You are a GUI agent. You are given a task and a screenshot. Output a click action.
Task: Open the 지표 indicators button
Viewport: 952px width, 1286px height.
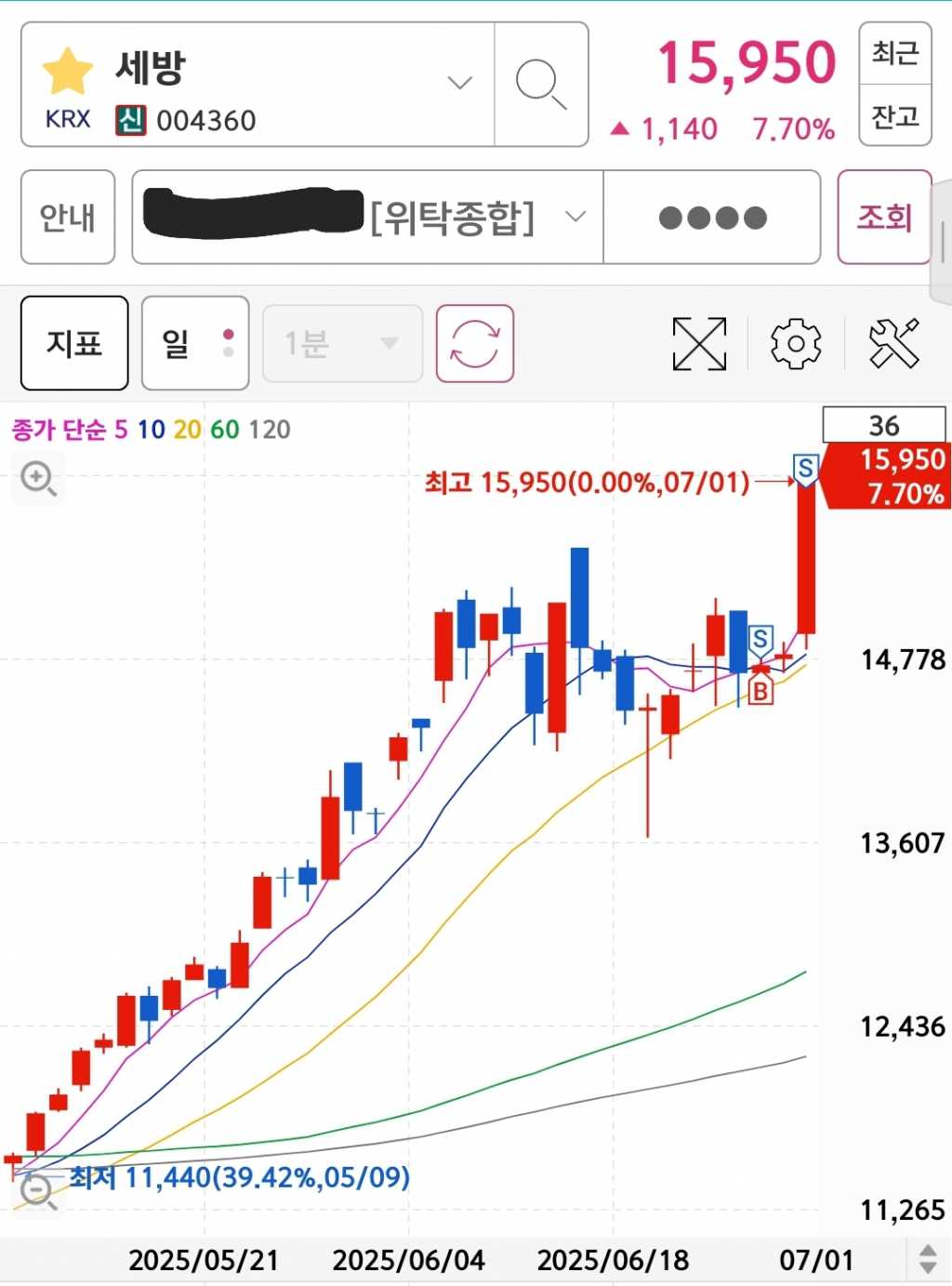[74, 343]
